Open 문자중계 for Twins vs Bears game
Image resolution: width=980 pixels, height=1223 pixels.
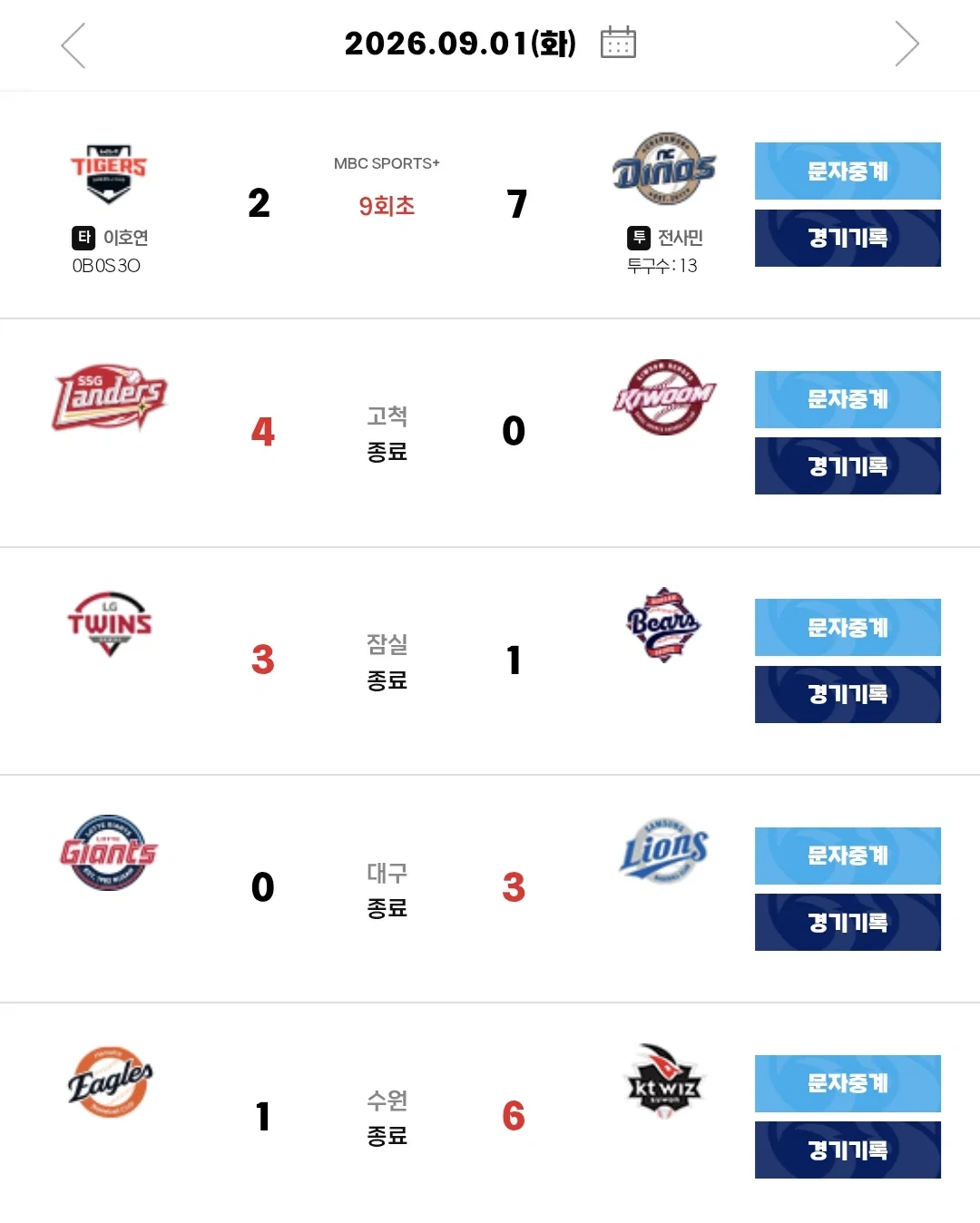pyautogui.click(x=848, y=628)
